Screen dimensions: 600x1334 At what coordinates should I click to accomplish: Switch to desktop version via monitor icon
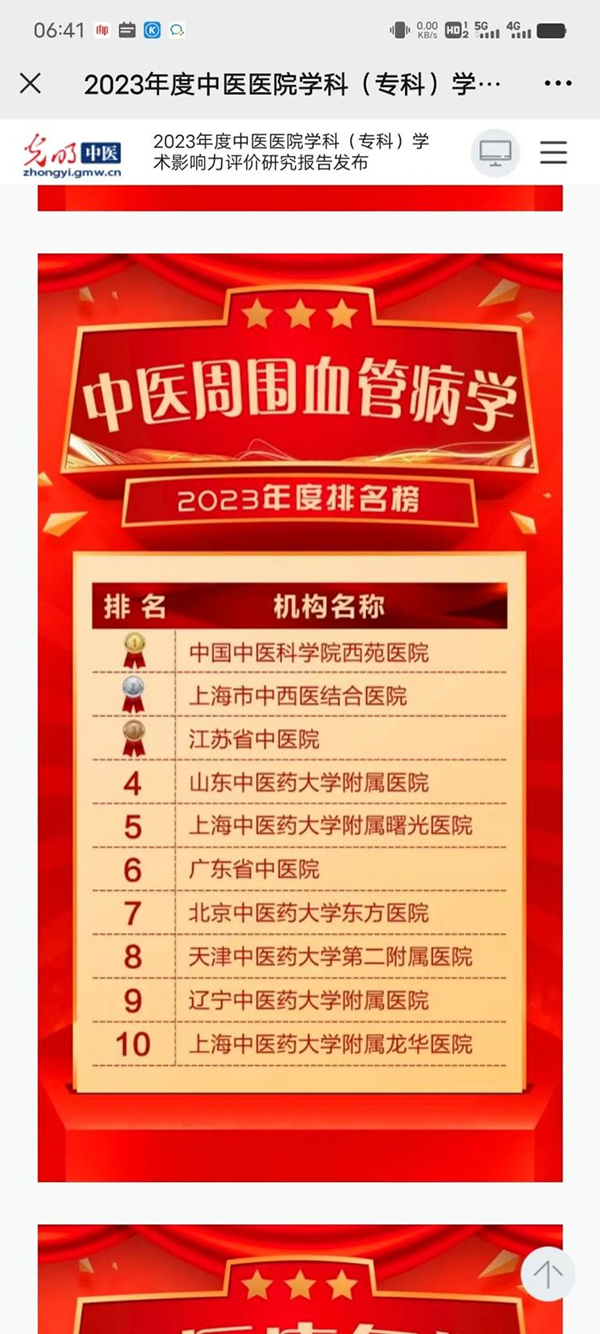point(495,152)
